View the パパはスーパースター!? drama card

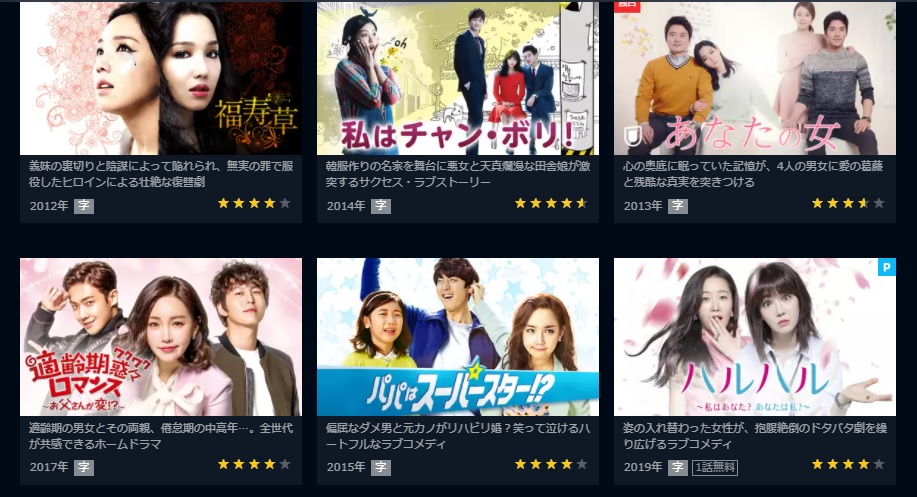click(x=457, y=338)
